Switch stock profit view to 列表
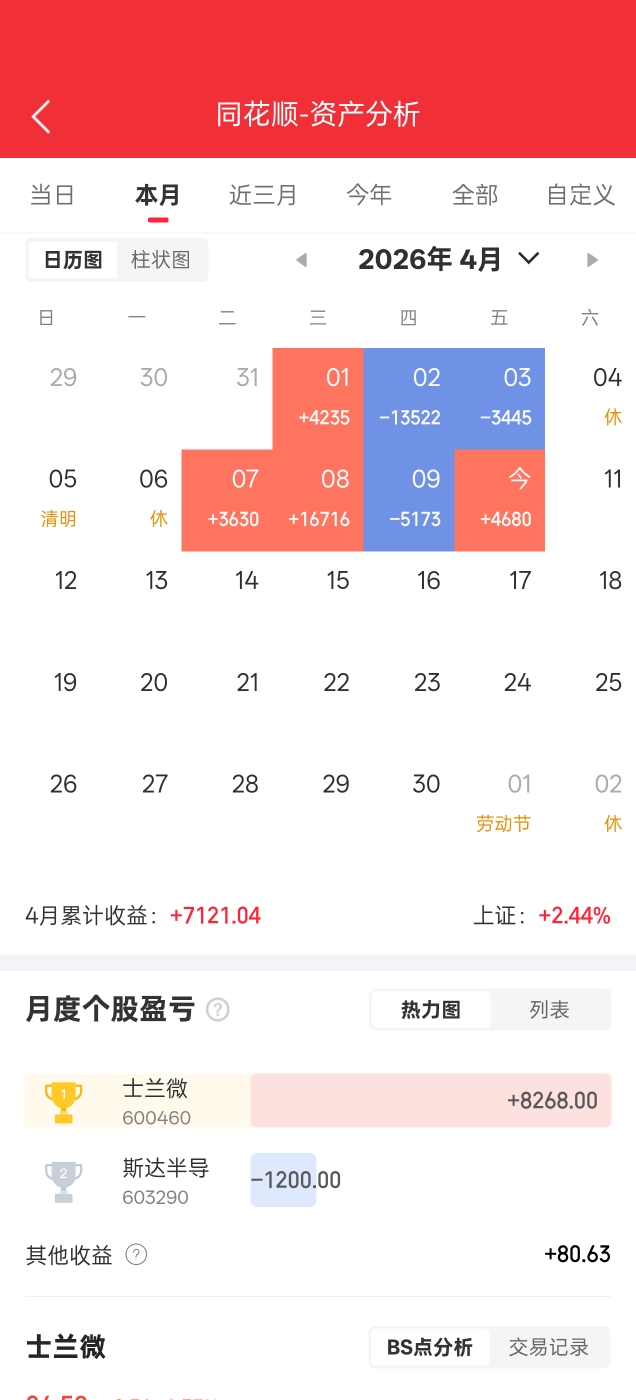 pyautogui.click(x=549, y=1010)
